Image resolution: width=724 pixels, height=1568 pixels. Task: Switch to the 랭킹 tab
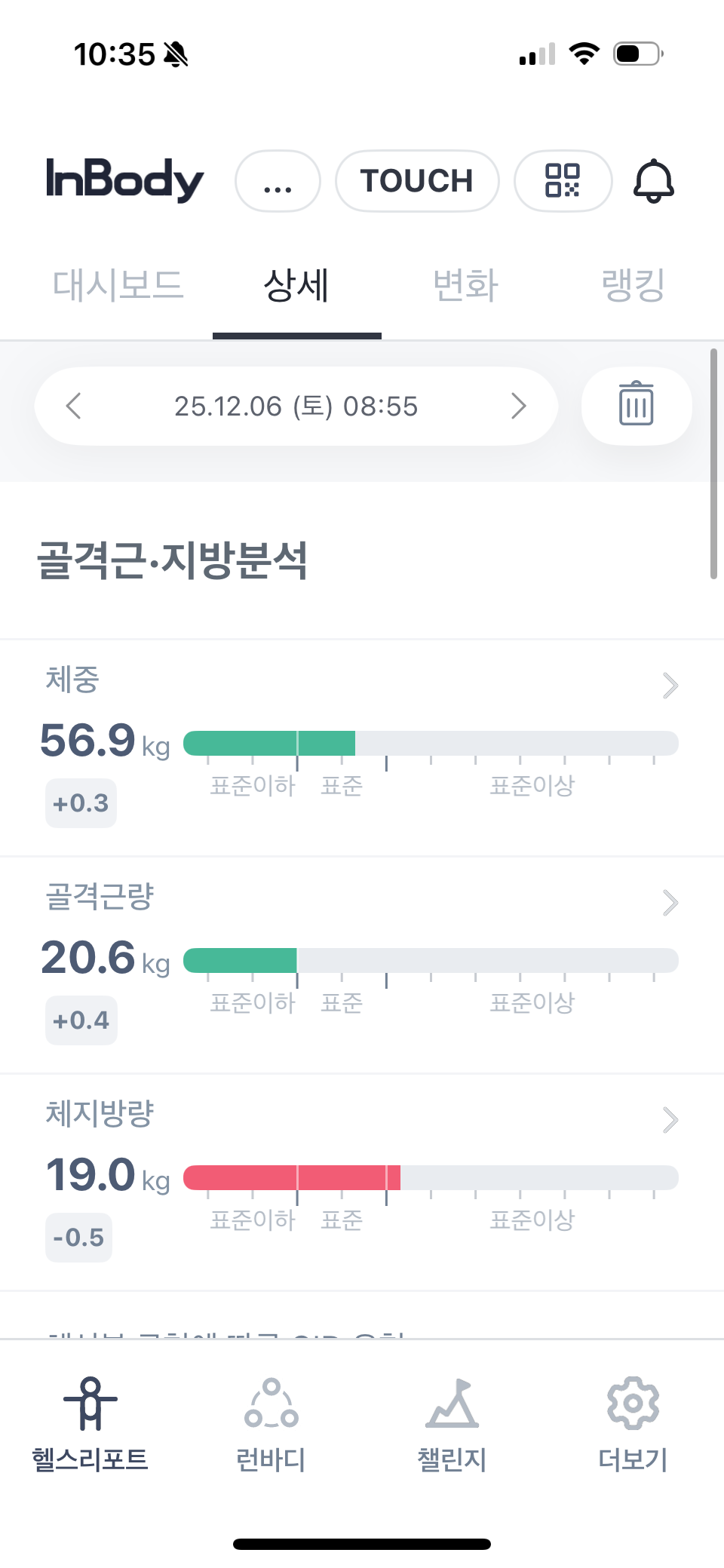[x=633, y=285]
